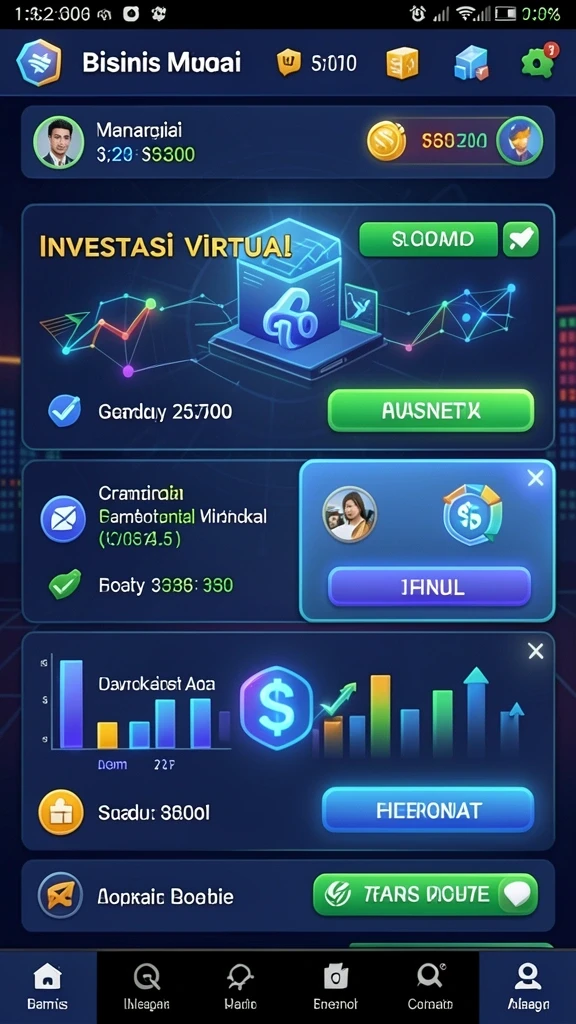The image size is (576, 1024).
Task: Switch to the Enemot tab
Action: click(x=336, y=987)
